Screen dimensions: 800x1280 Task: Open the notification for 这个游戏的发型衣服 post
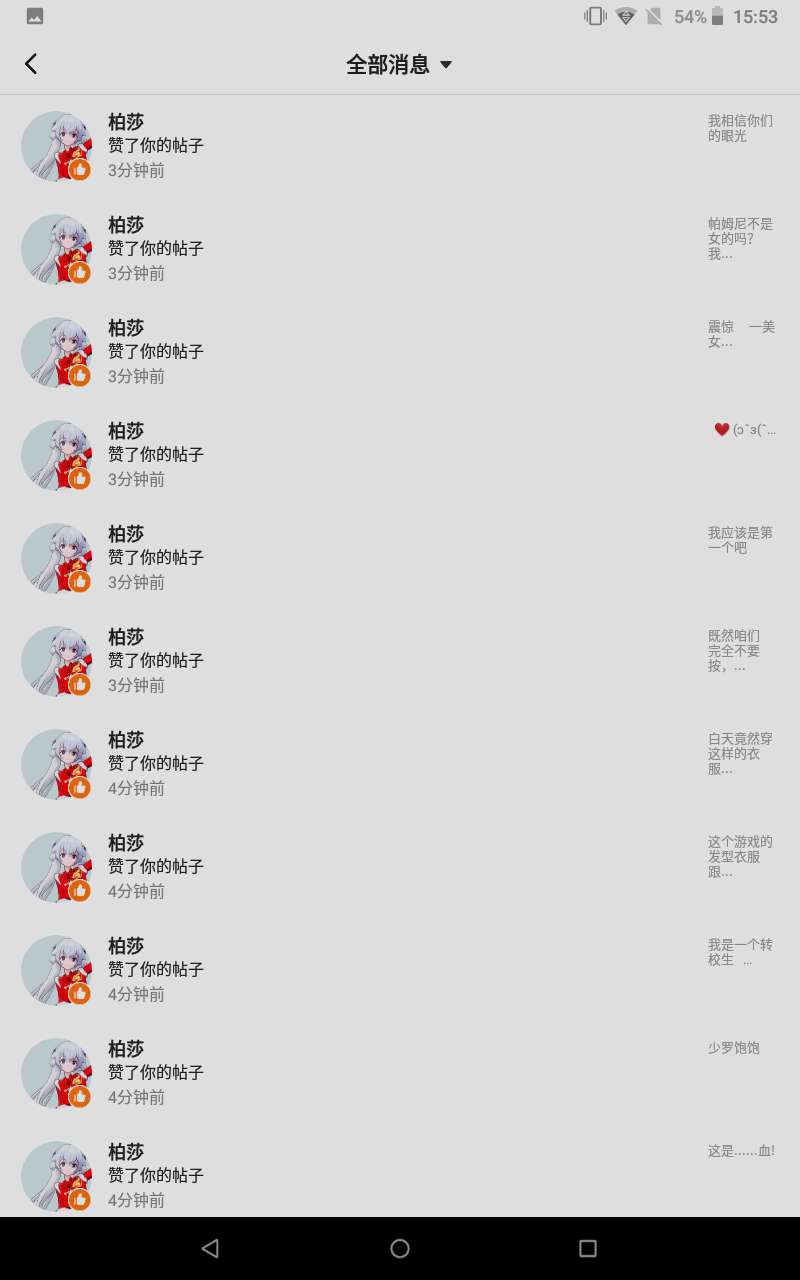(400, 867)
